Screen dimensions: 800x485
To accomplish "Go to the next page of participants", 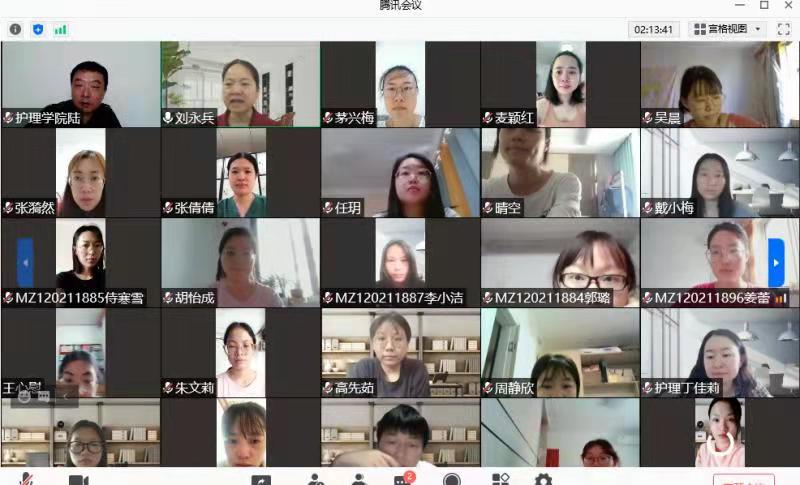I will point(775,263).
